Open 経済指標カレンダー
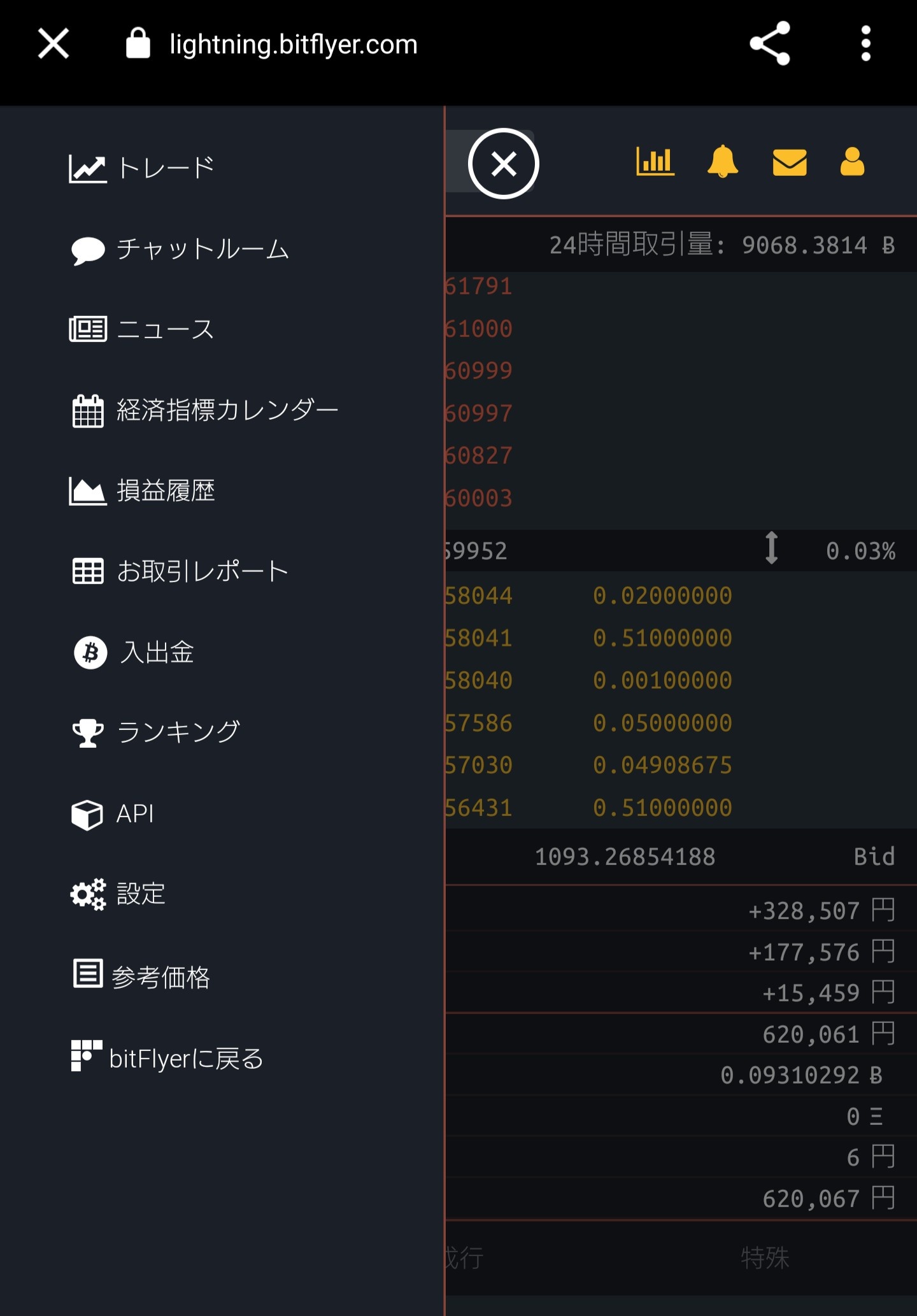917x1316 pixels. (205, 410)
